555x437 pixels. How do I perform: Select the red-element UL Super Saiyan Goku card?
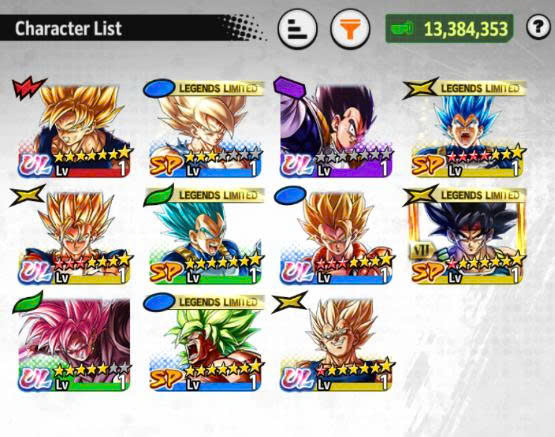coord(74,130)
